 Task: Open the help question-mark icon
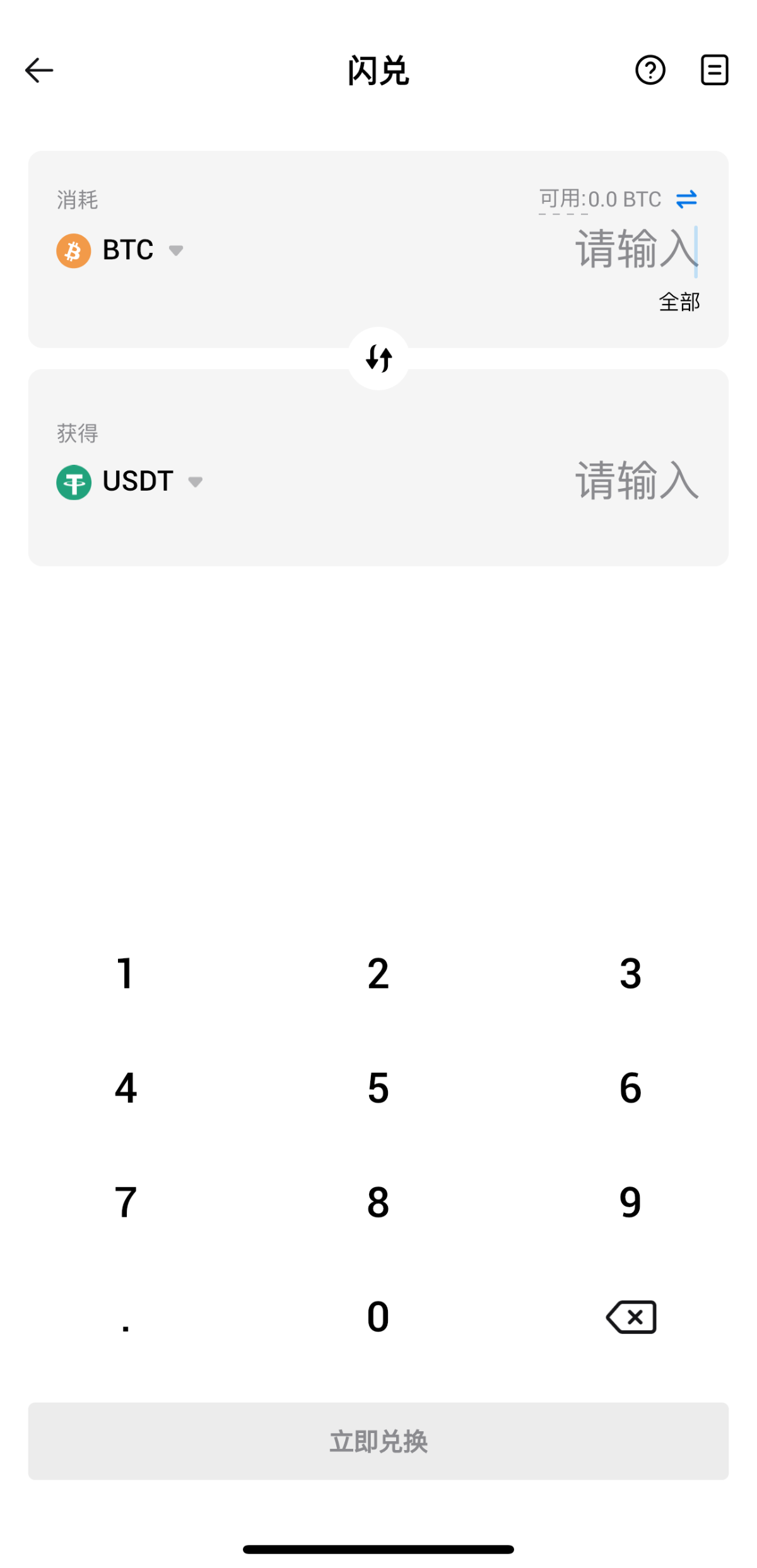coord(650,70)
